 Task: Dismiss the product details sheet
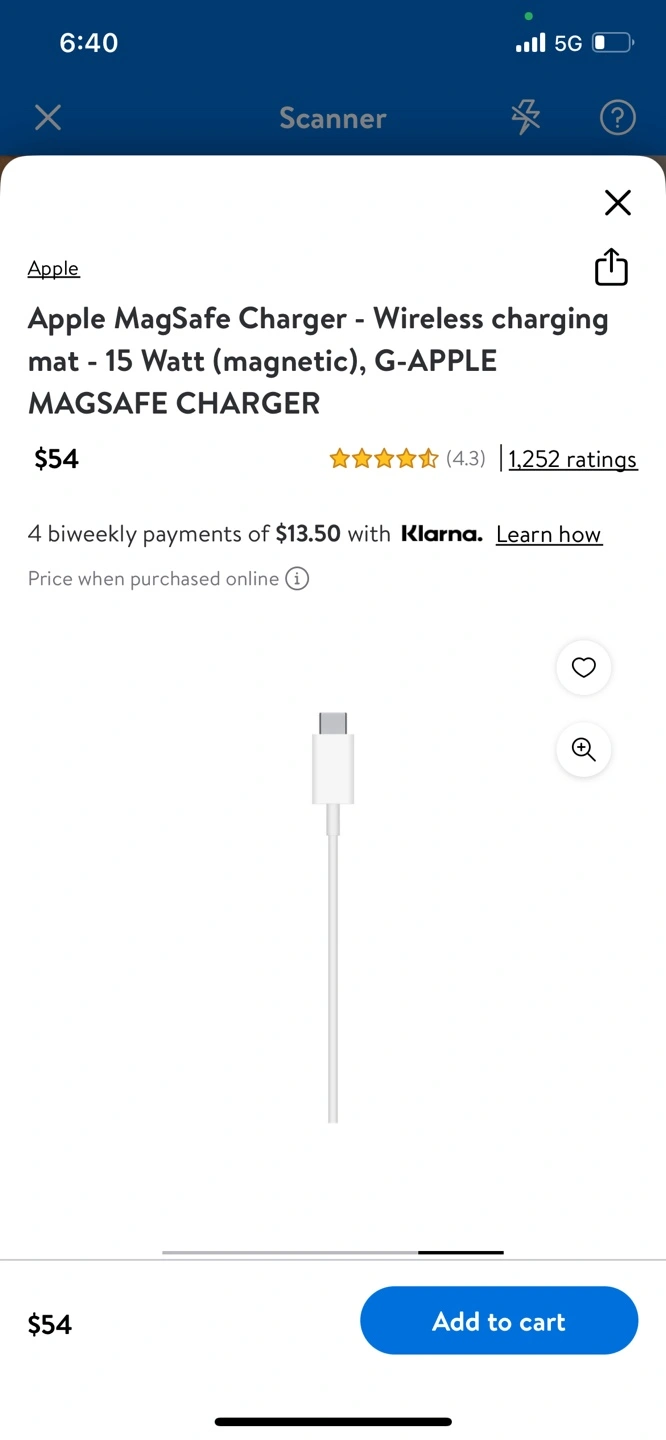[618, 202]
